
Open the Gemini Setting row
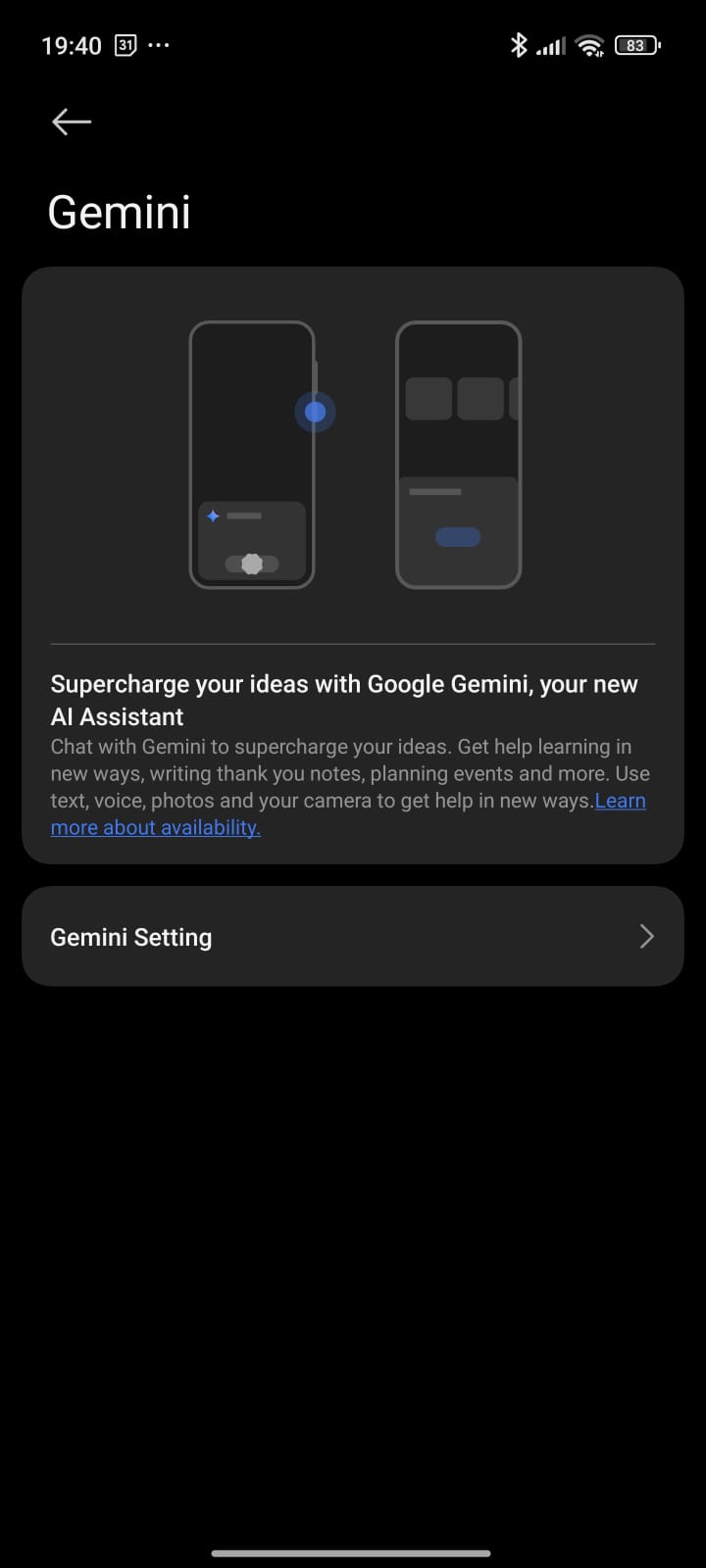(x=352, y=937)
